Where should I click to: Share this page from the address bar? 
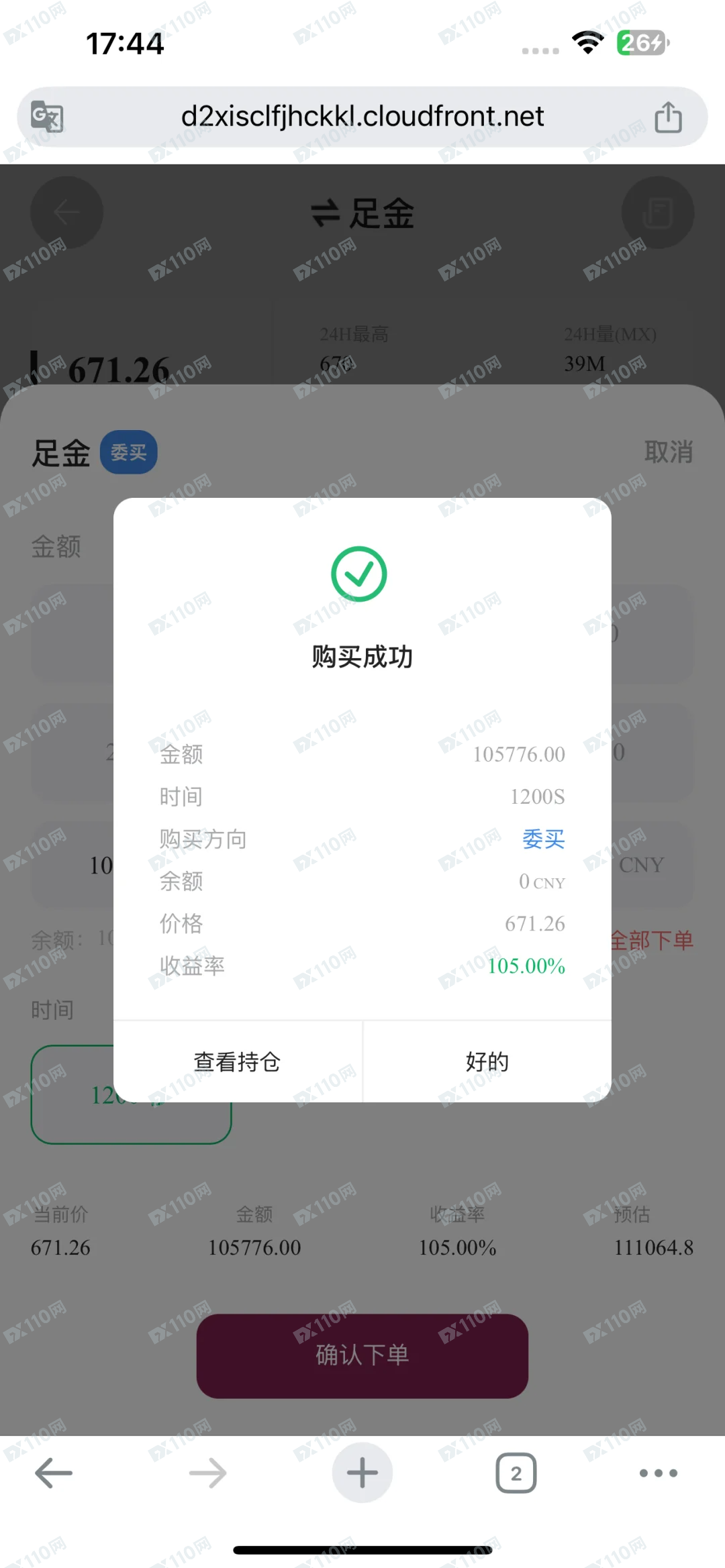[668, 117]
